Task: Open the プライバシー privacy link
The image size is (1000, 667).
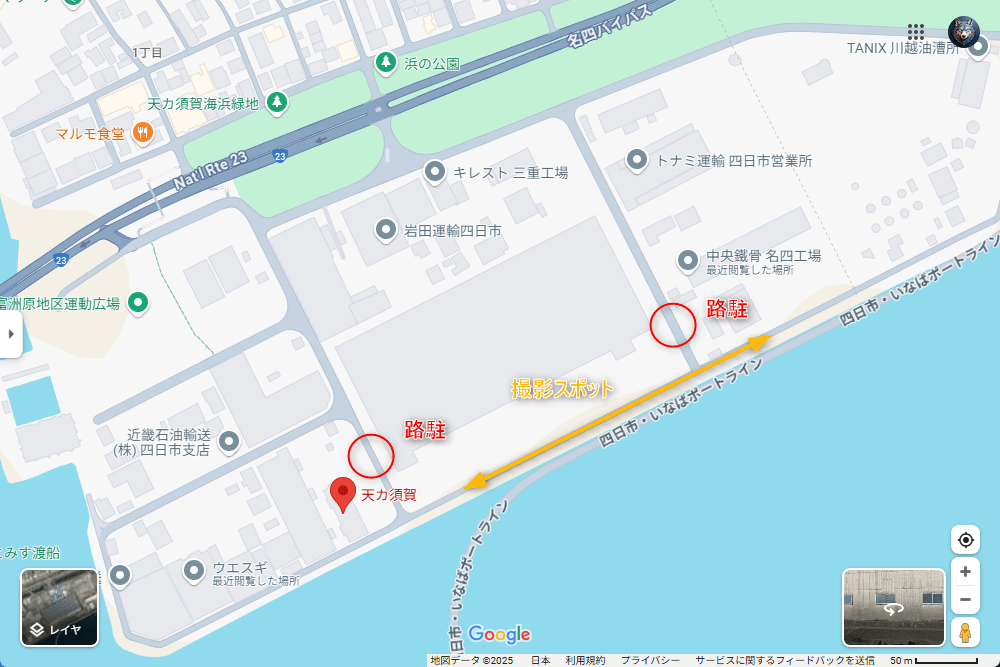Action: 650,660
